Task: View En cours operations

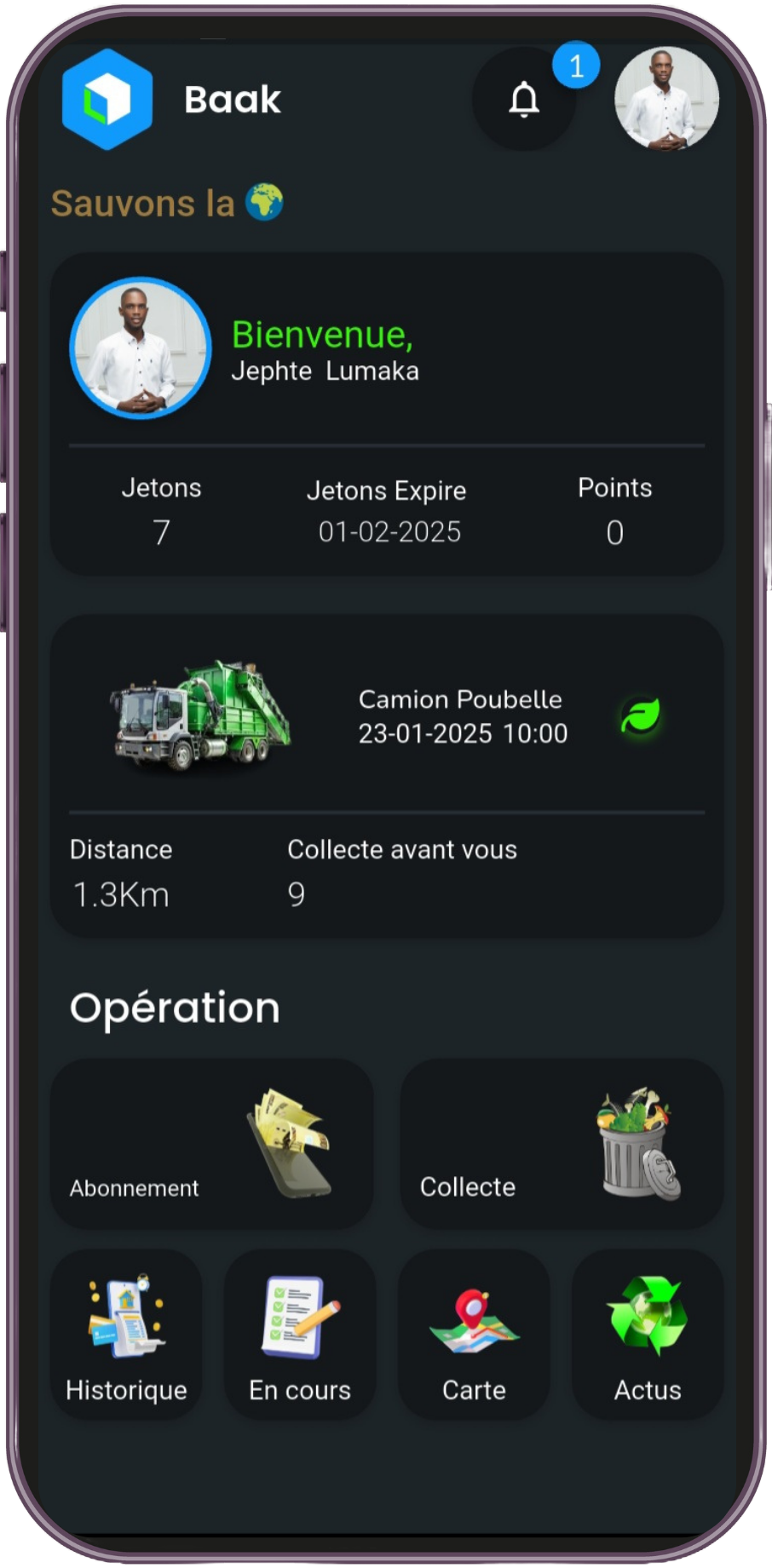Action: [x=300, y=1335]
